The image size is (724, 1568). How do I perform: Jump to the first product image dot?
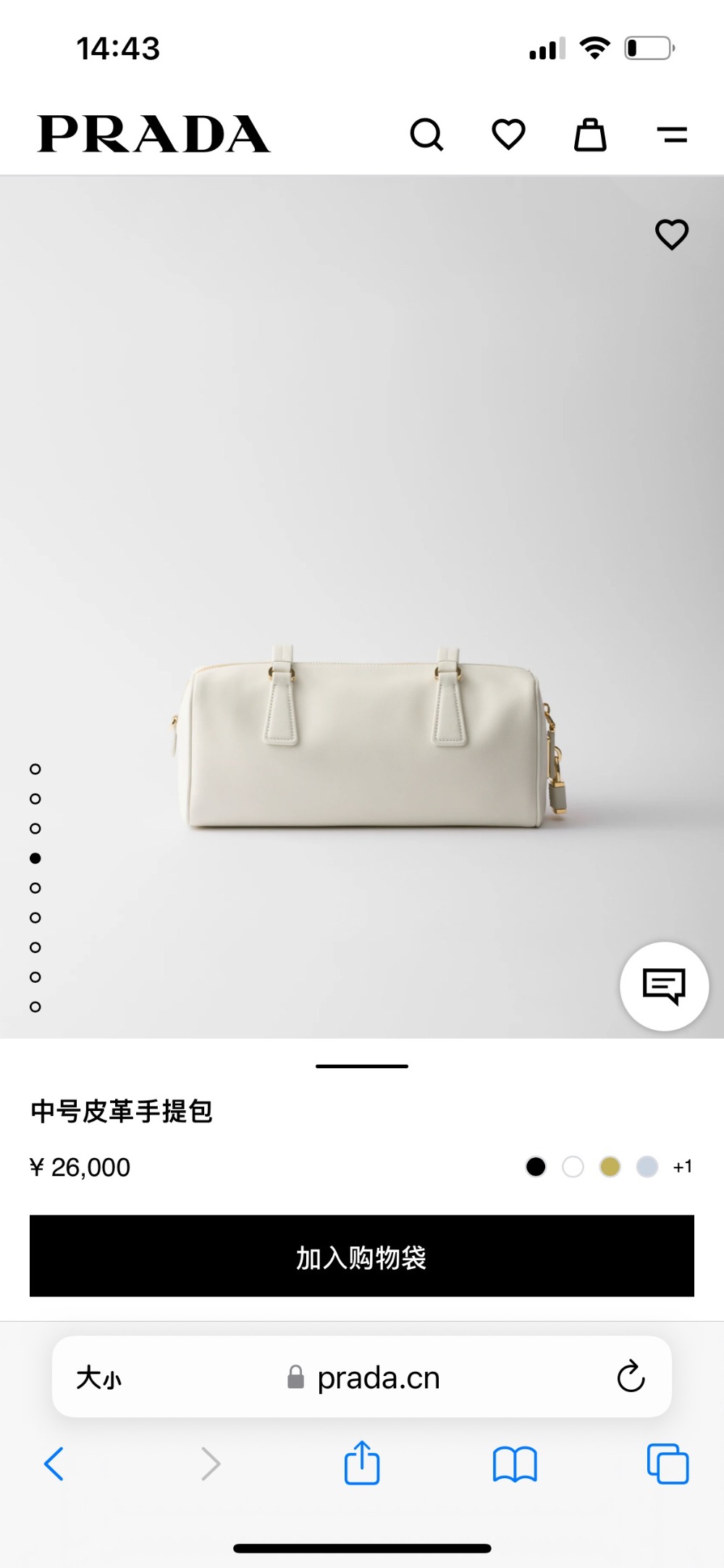tap(35, 769)
